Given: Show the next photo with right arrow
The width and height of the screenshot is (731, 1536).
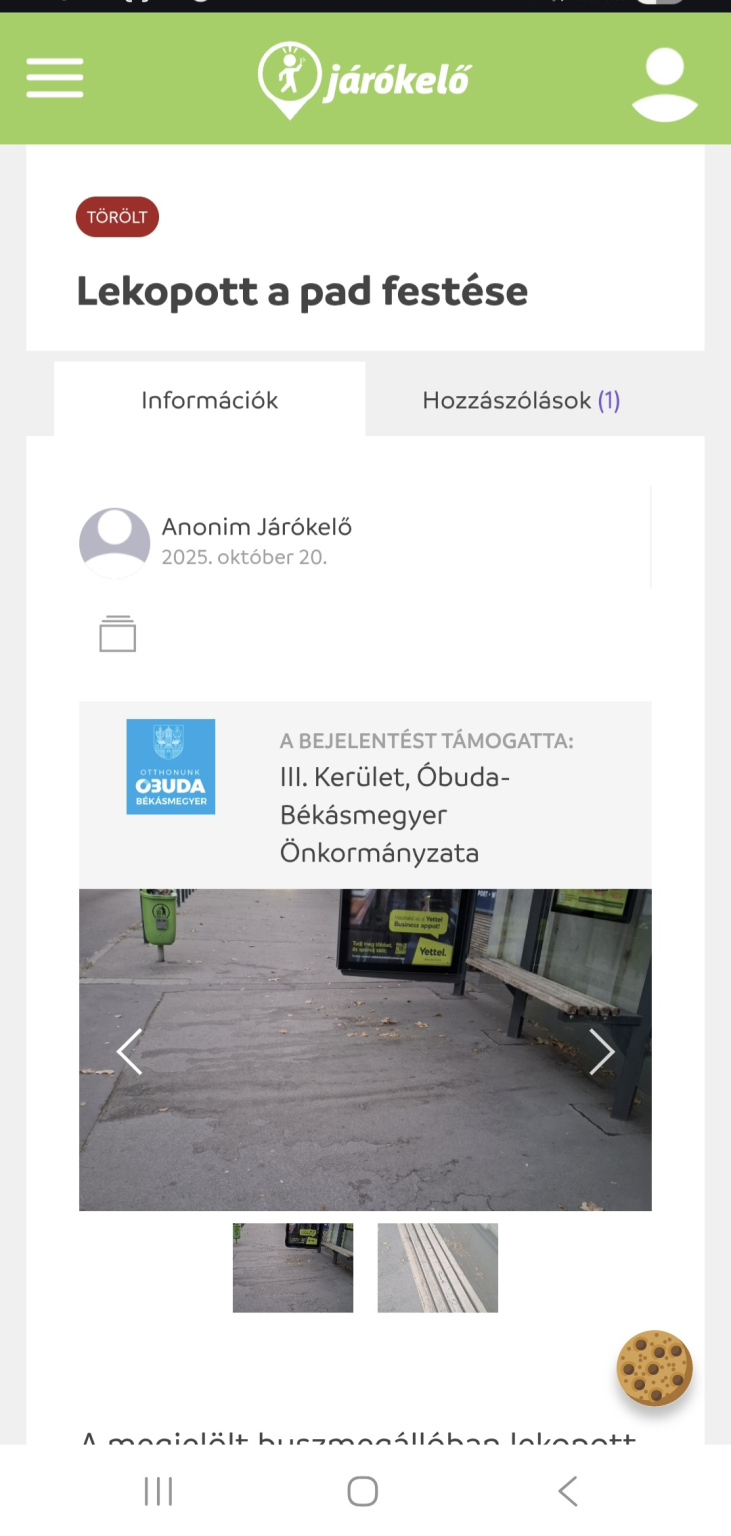Looking at the screenshot, I should [x=601, y=1051].
